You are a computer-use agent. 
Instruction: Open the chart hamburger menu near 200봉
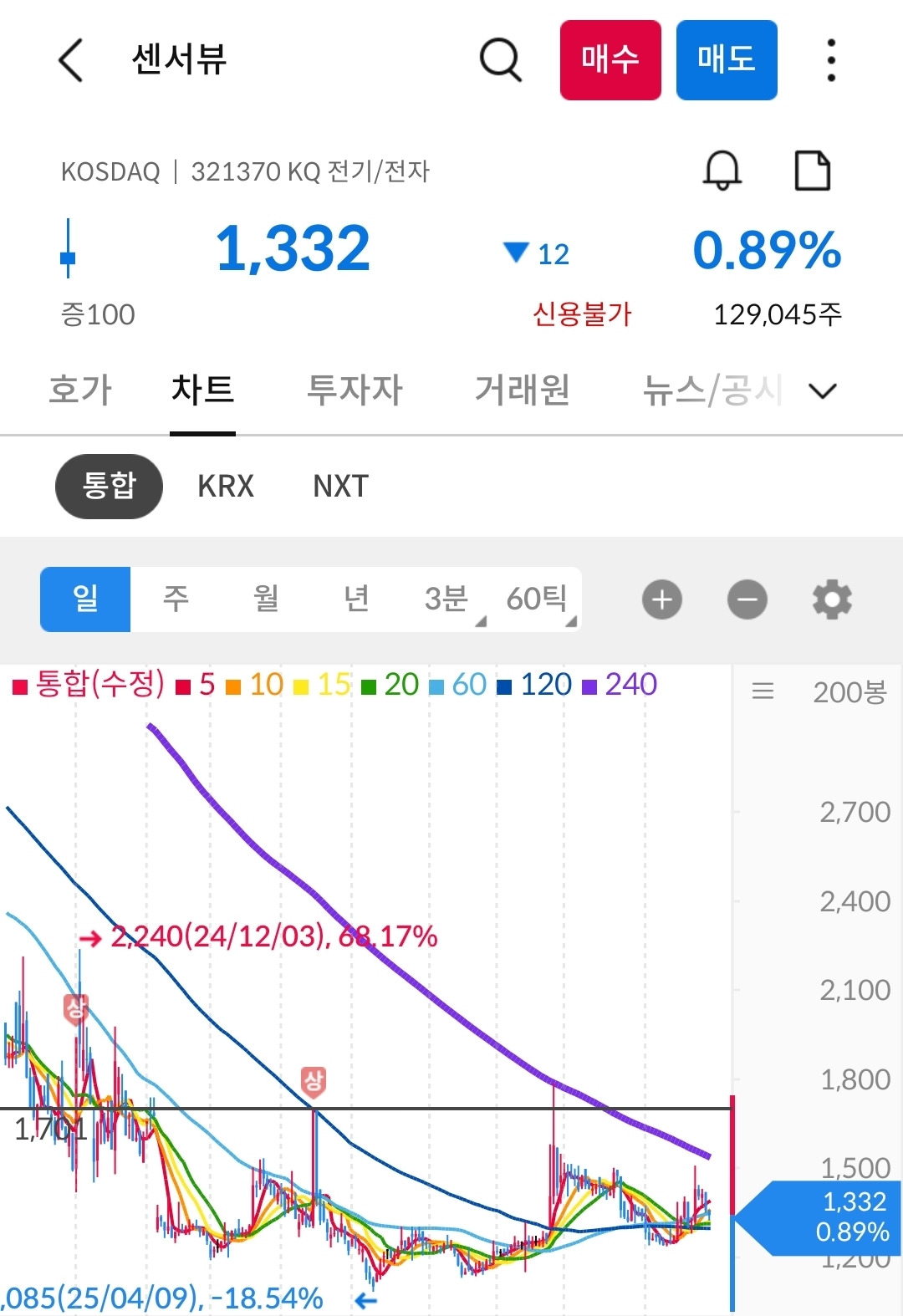pyautogui.click(x=763, y=691)
